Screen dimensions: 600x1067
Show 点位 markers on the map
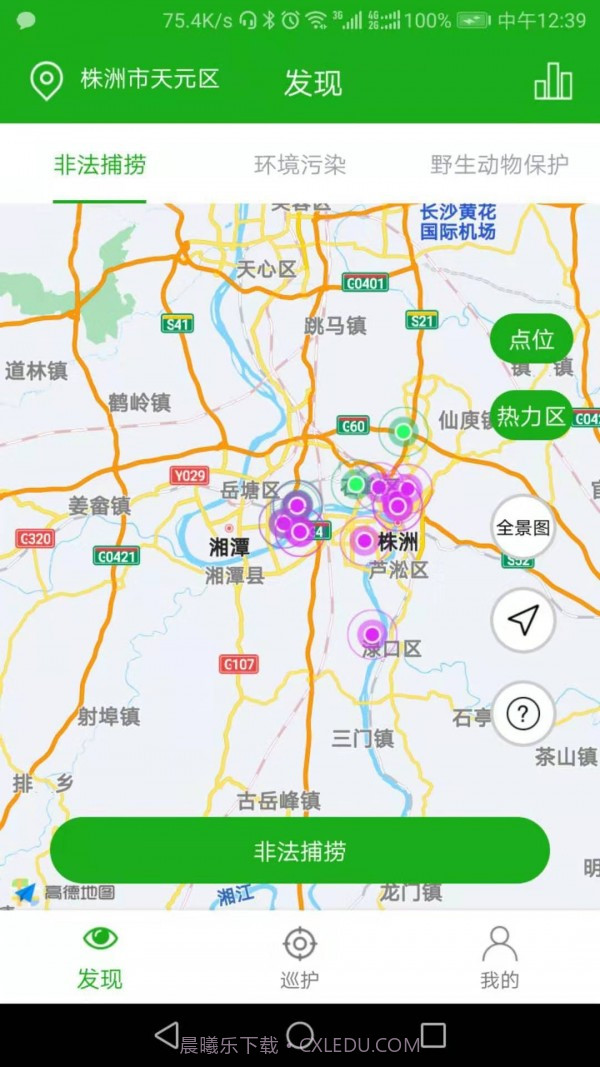point(531,339)
